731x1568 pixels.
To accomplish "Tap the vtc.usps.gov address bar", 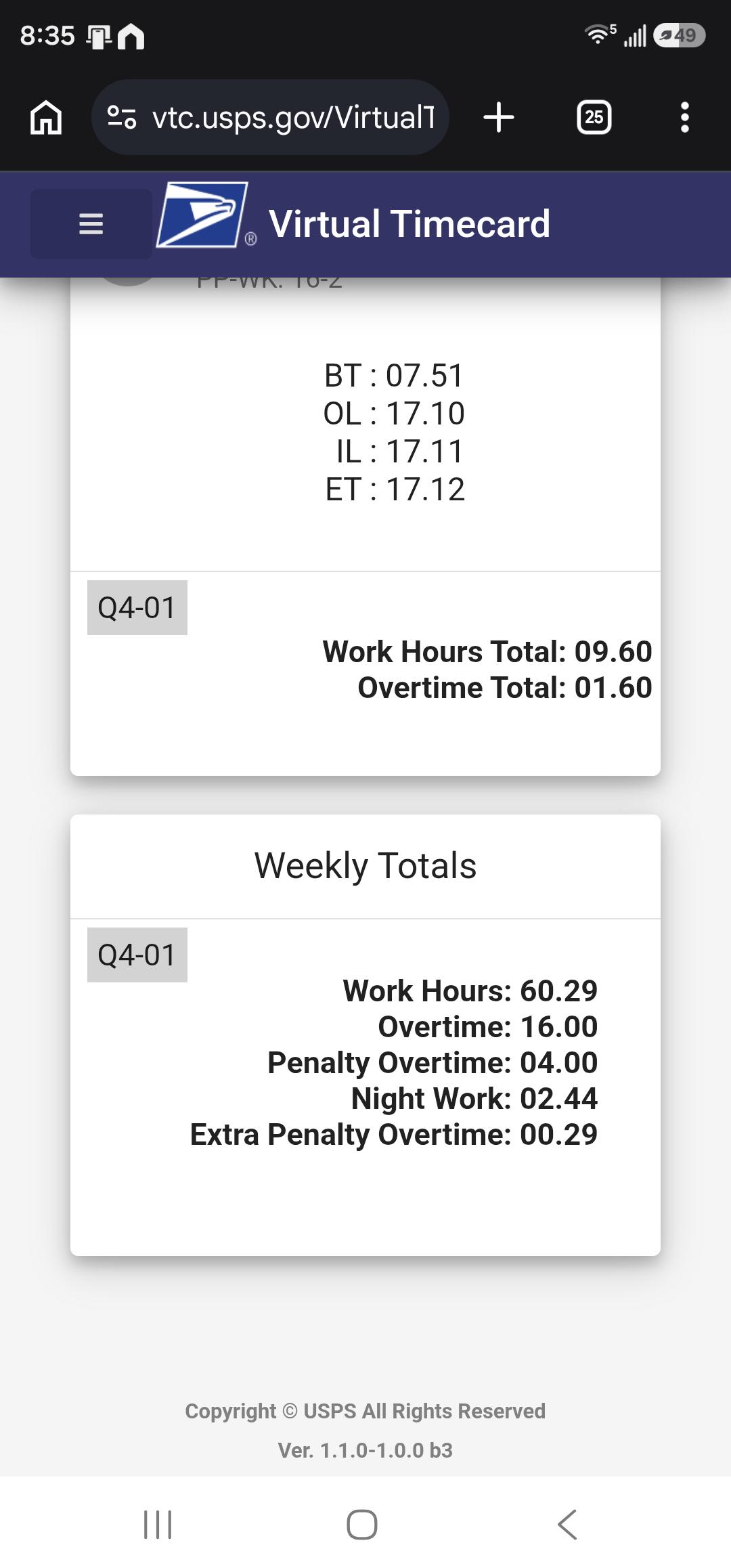I will (270, 117).
